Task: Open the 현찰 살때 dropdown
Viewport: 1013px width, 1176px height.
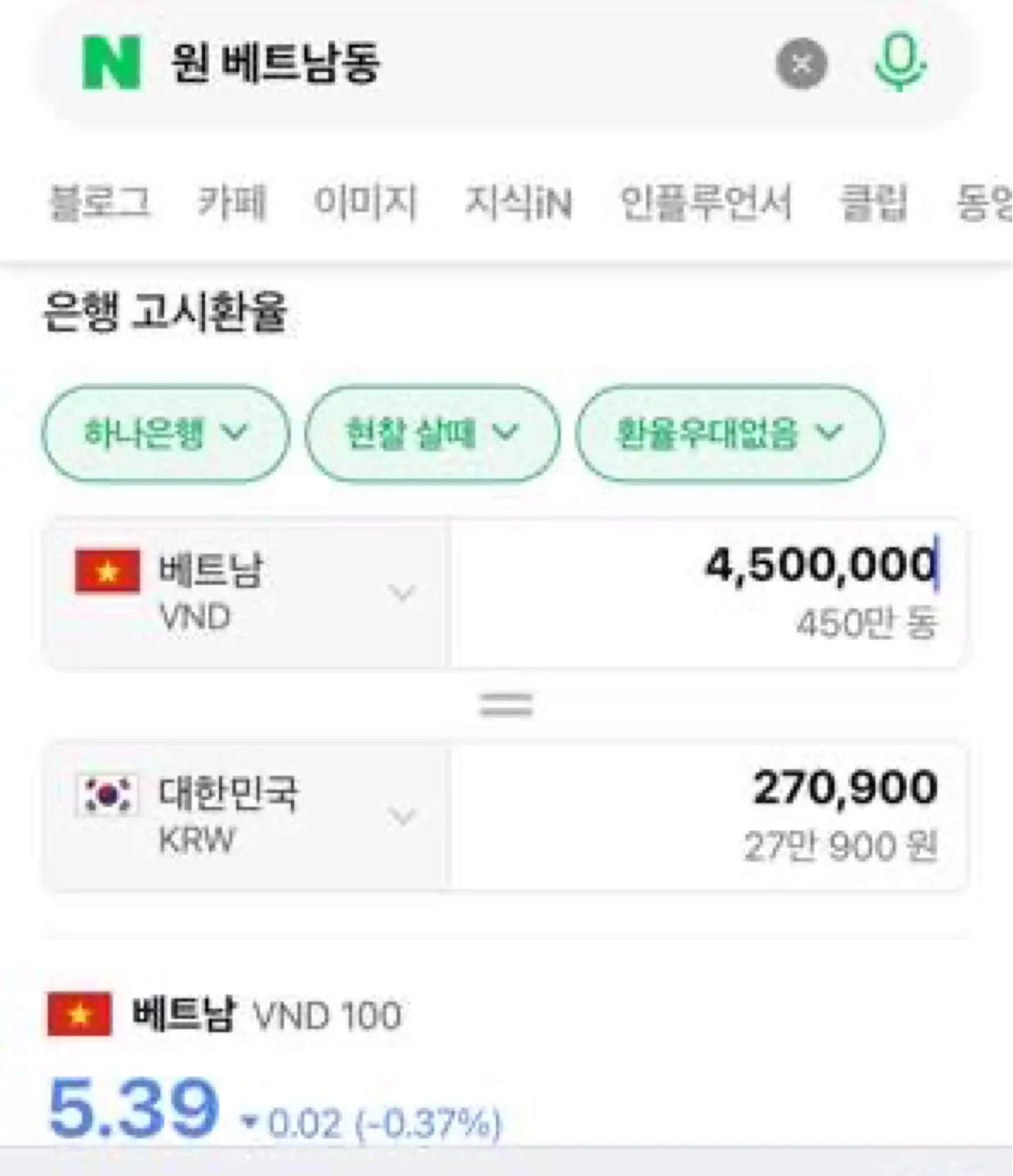Action: (x=433, y=433)
